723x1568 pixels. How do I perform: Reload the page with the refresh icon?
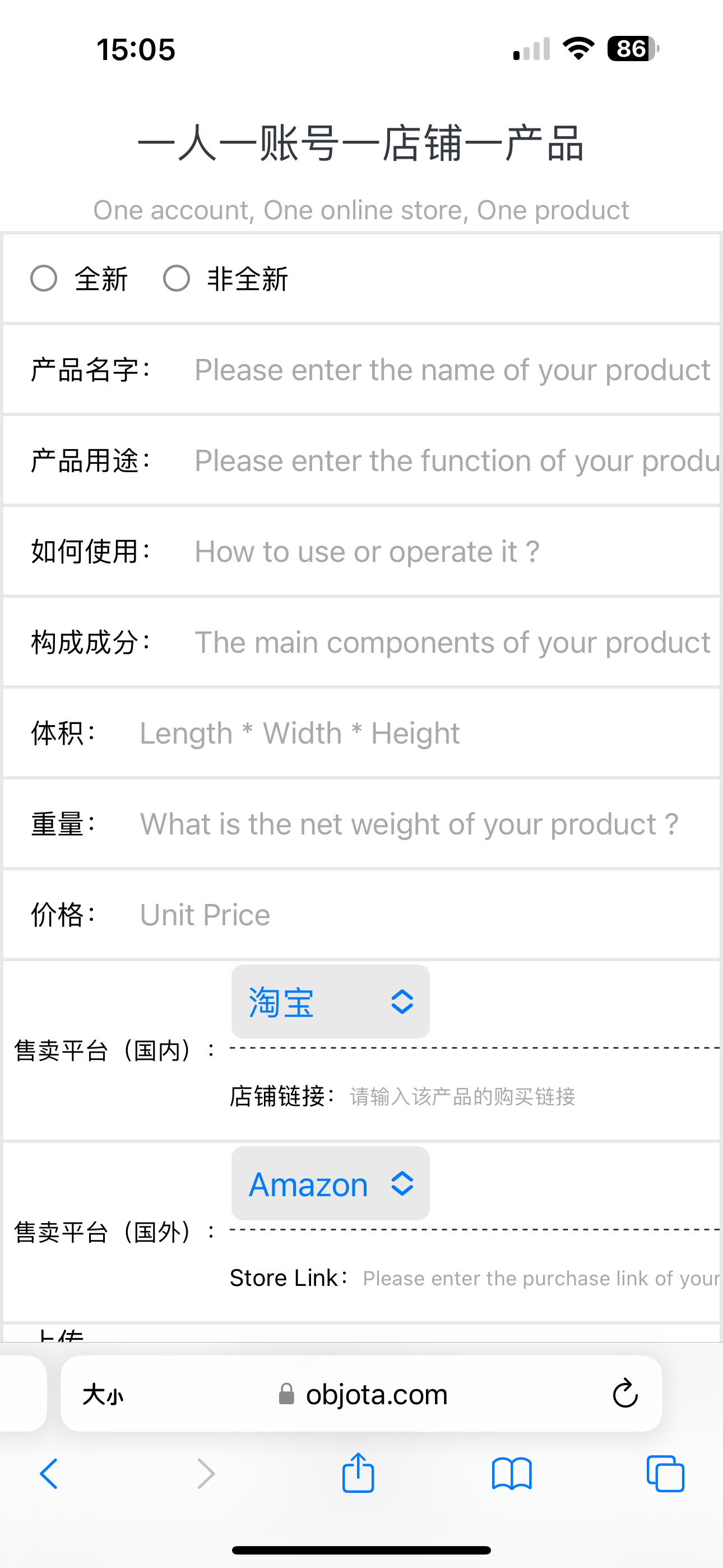point(624,1394)
